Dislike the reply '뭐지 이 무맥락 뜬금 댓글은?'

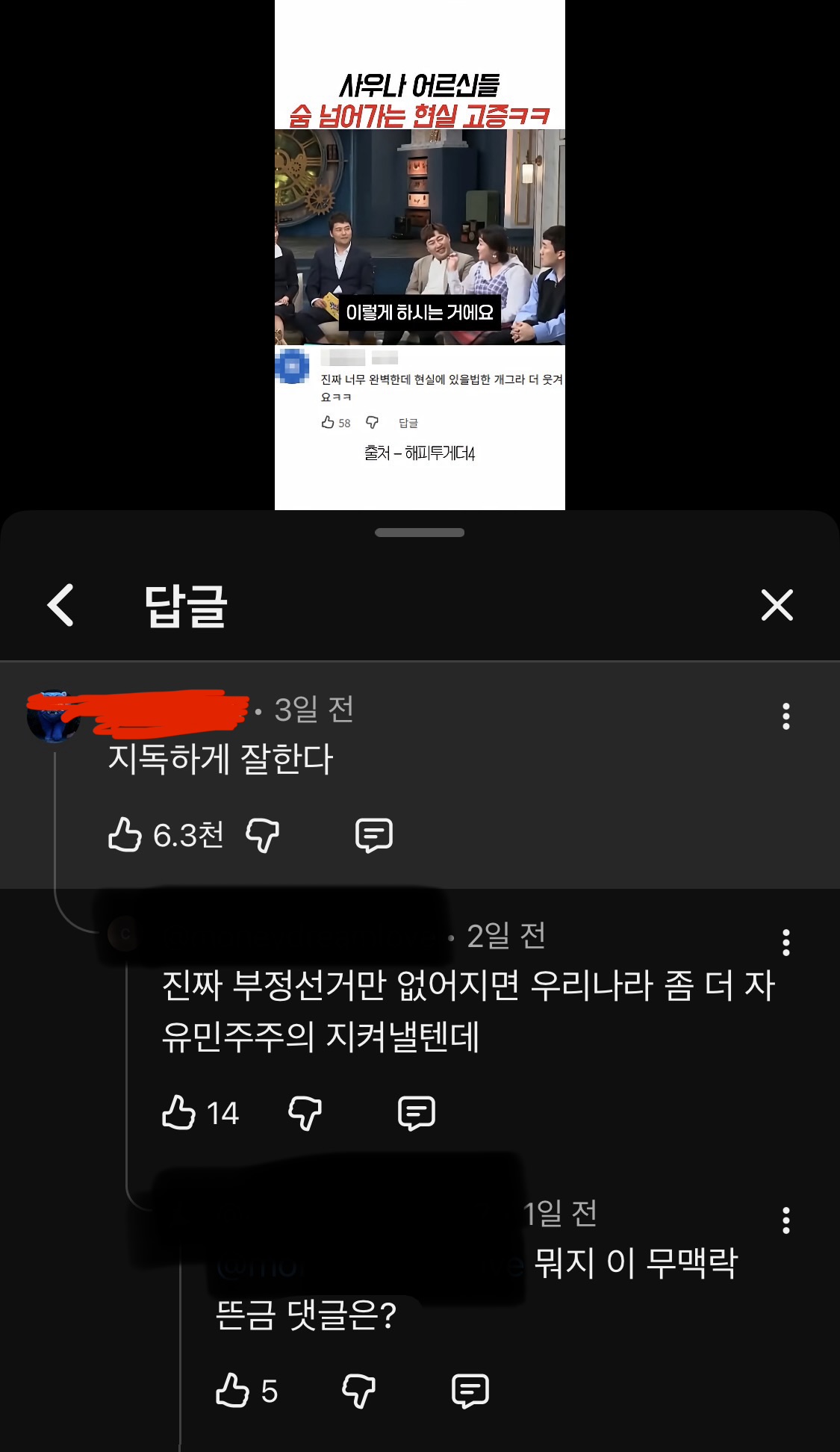pos(359,1391)
